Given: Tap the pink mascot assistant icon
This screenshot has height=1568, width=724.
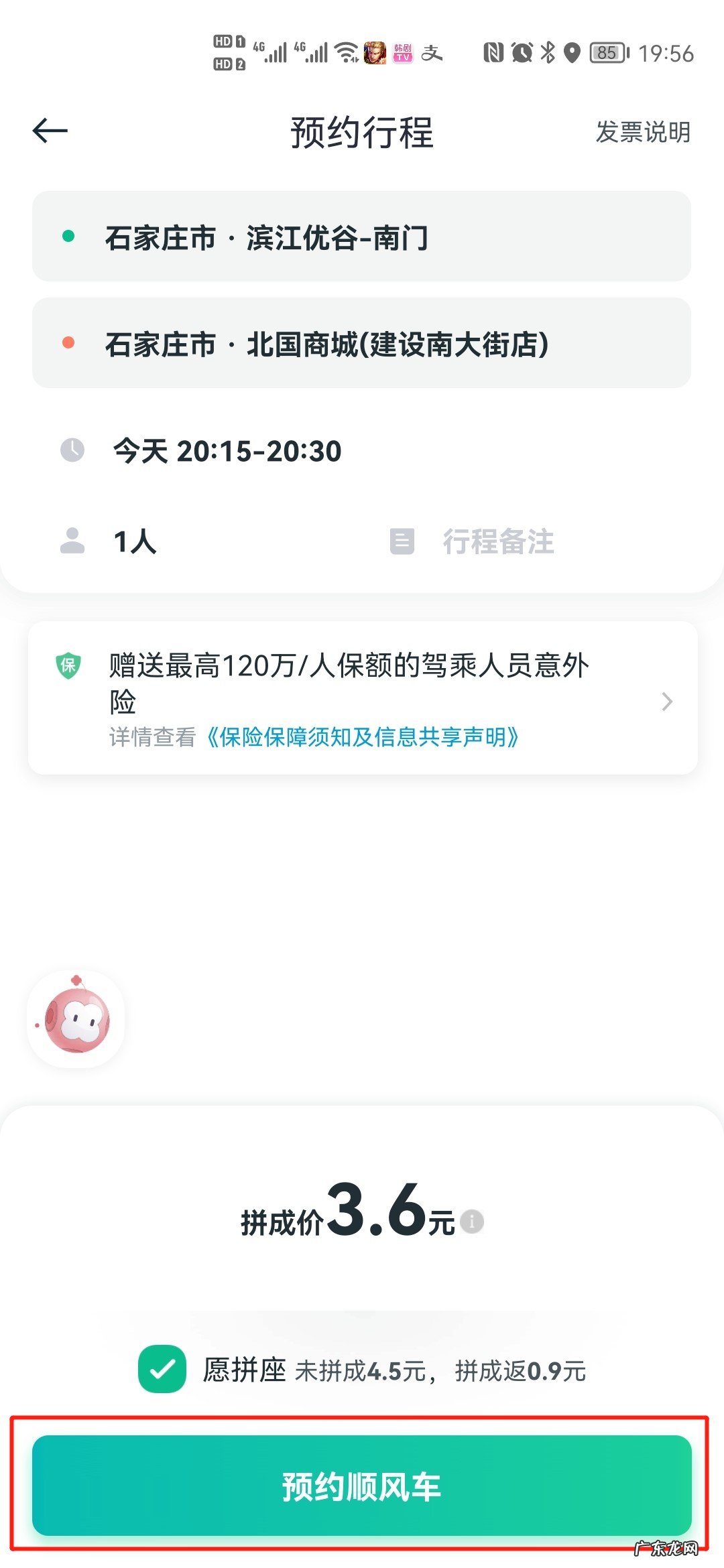Looking at the screenshot, I should tap(76, 1019).
